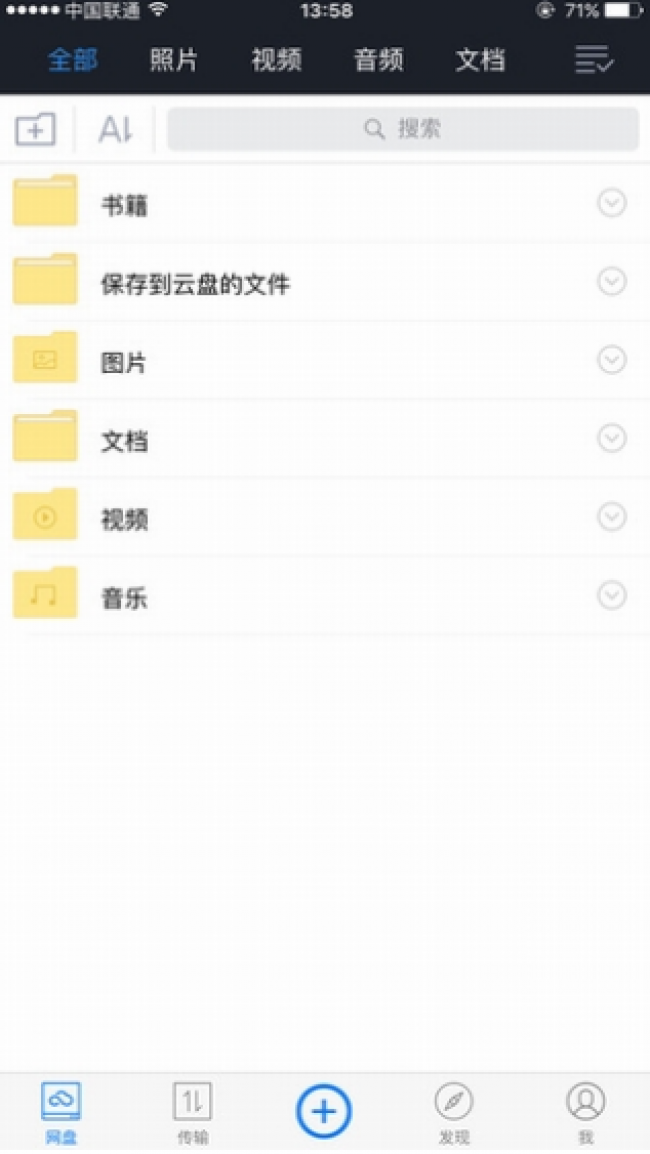Expand options for the 视频 folder
The image size is (650, 1154).
point(612,517)
